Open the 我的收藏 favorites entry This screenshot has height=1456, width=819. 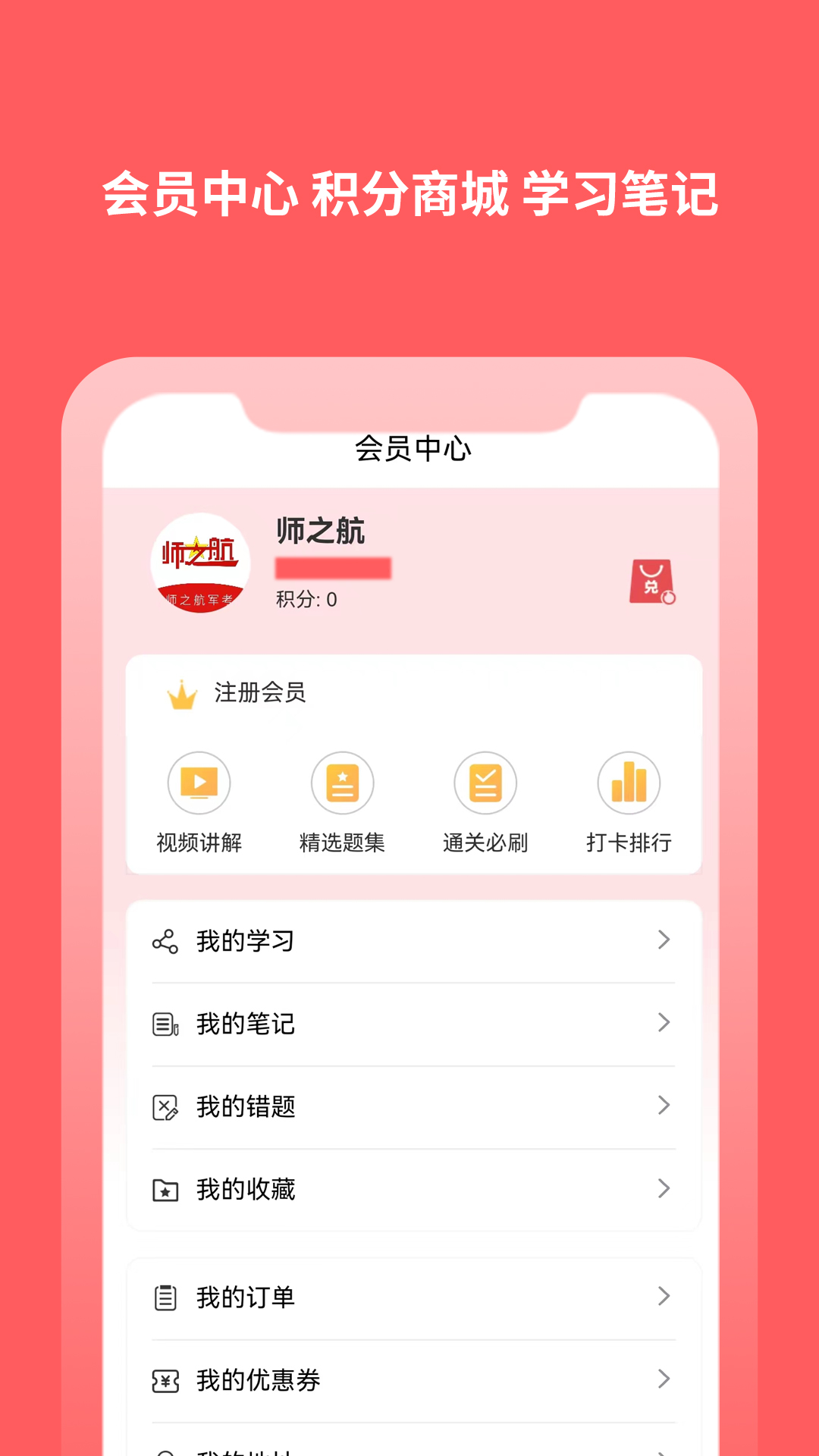pos(243,1190)
